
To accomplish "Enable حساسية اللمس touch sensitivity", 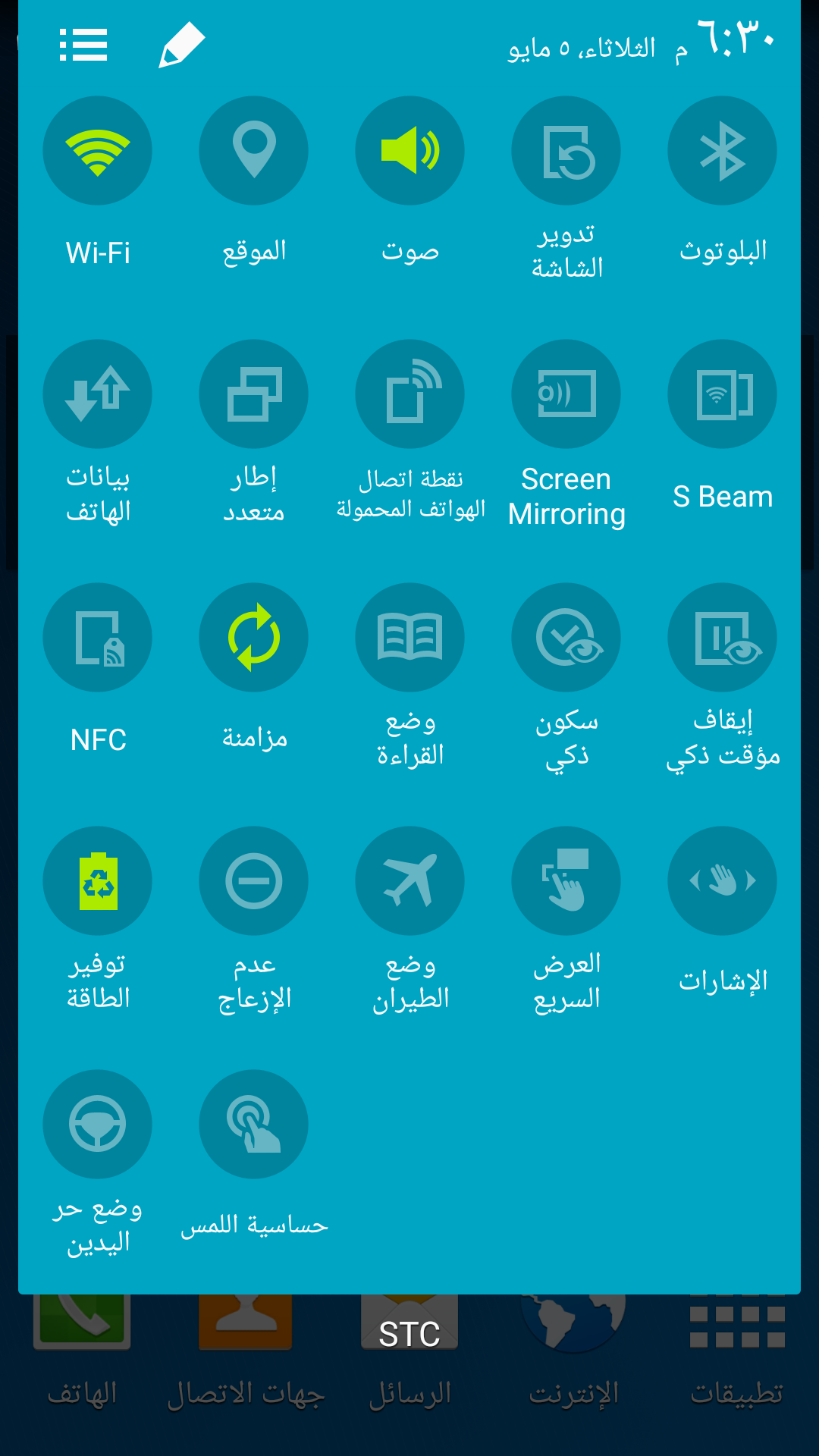I will [253, 1125].
